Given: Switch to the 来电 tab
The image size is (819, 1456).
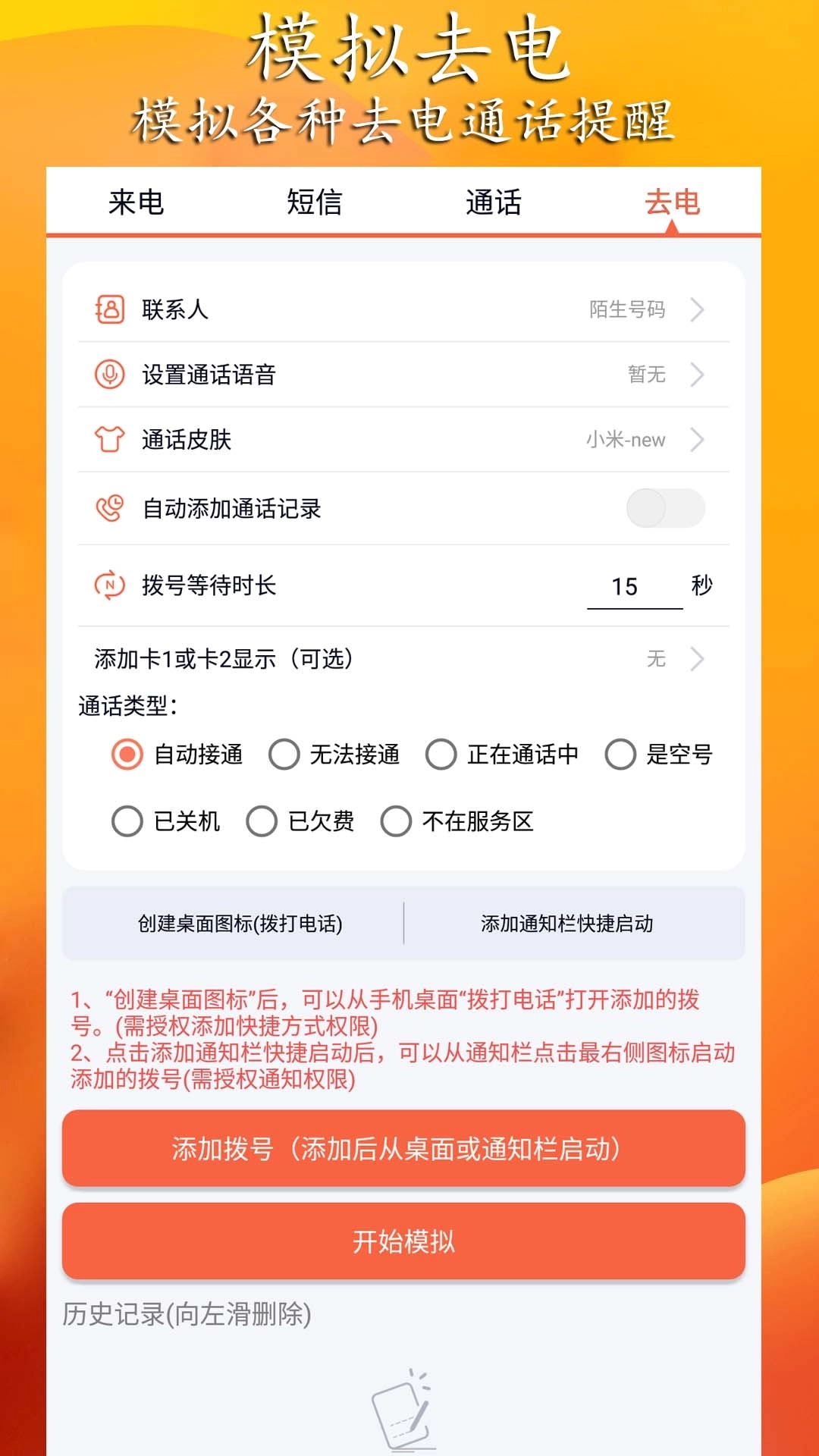Looking at the screenshot, I should pyautogui.click(x=138, y=202).
